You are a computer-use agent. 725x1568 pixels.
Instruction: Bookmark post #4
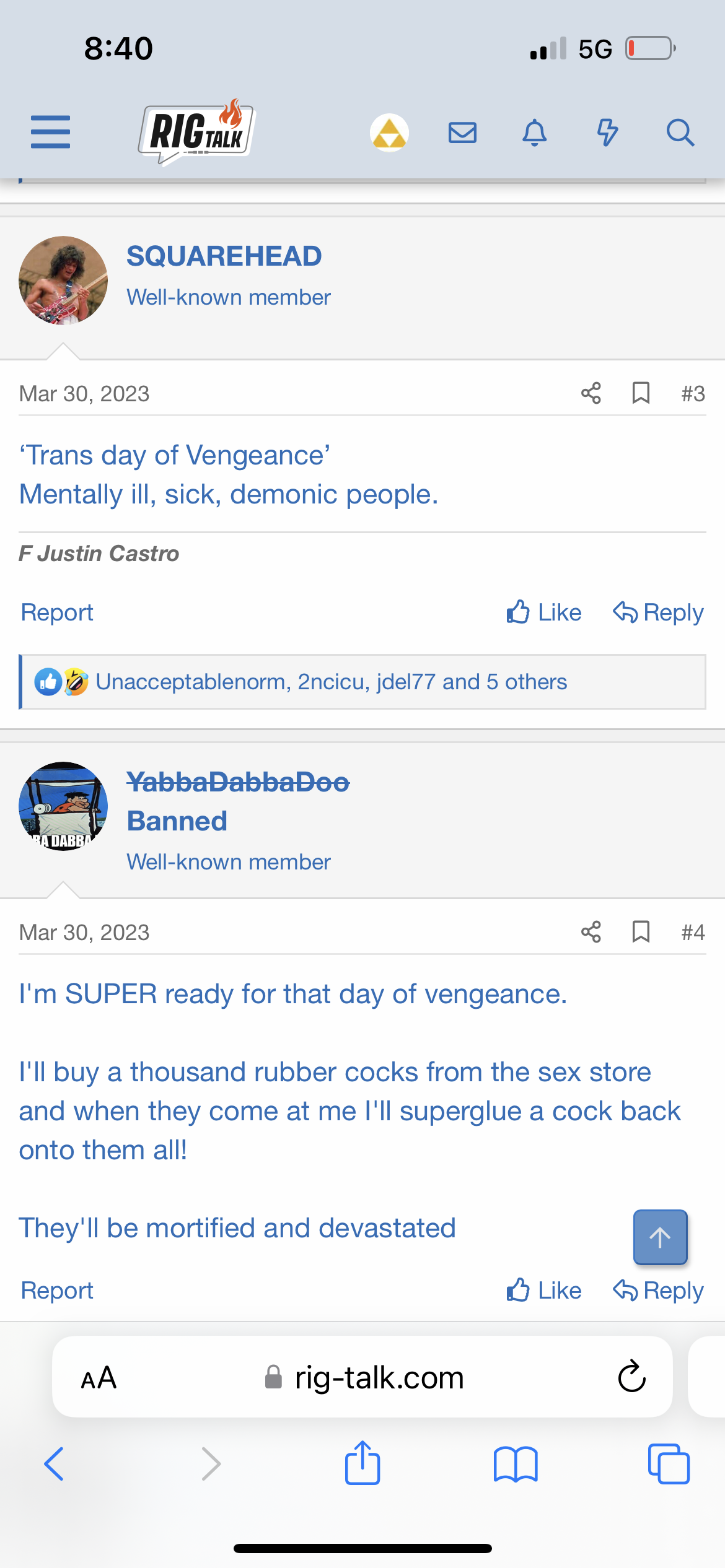pos(641,932)
